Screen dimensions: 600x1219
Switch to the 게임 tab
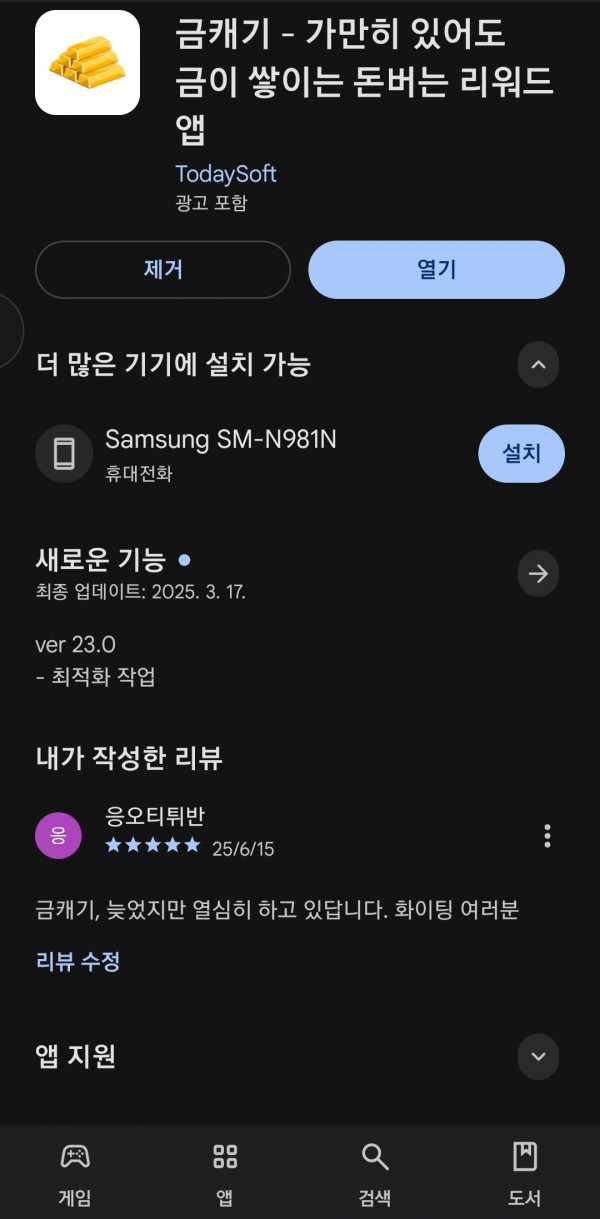[x=75, y=1174]
